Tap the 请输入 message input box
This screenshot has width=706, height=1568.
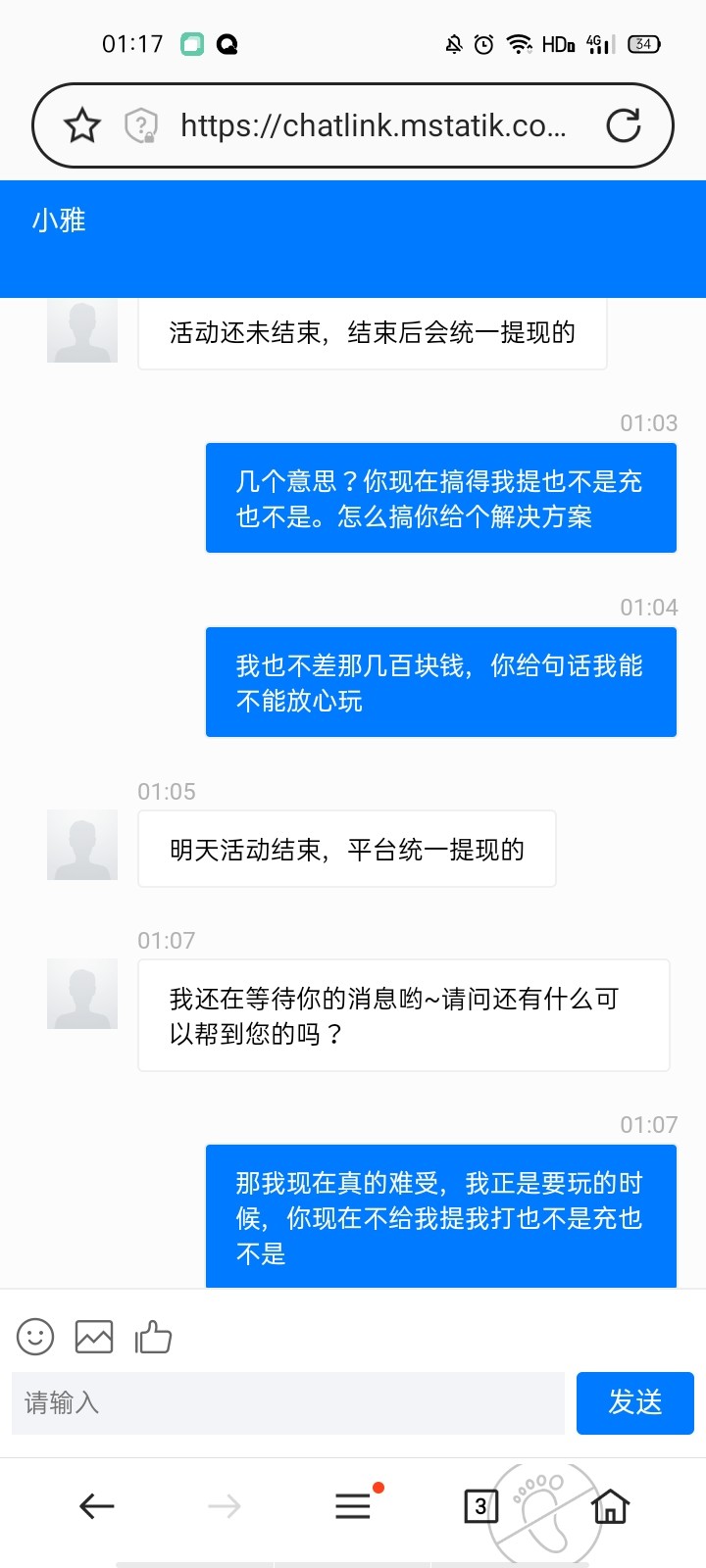coord(287,1403)
